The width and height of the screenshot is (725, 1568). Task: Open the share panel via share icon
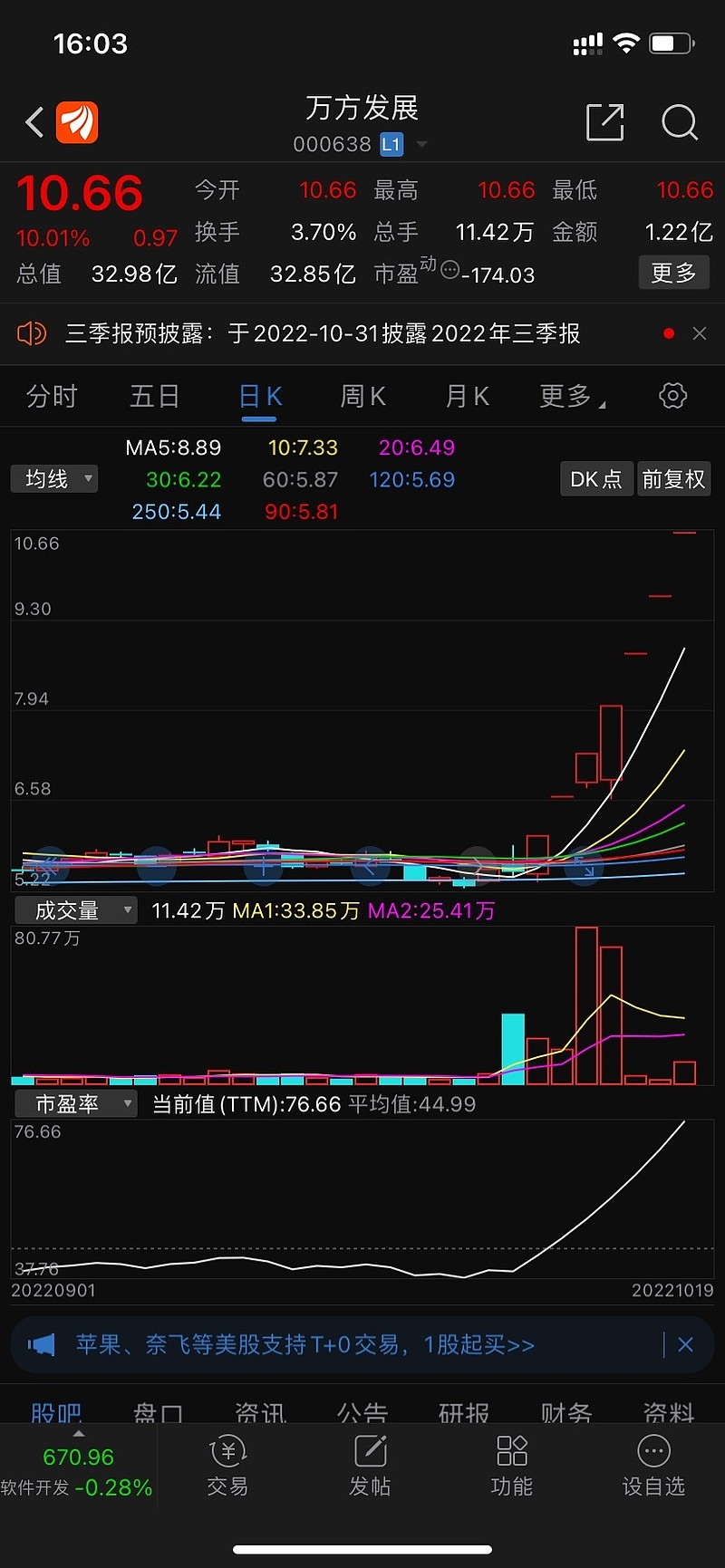(x=605, y=122)
